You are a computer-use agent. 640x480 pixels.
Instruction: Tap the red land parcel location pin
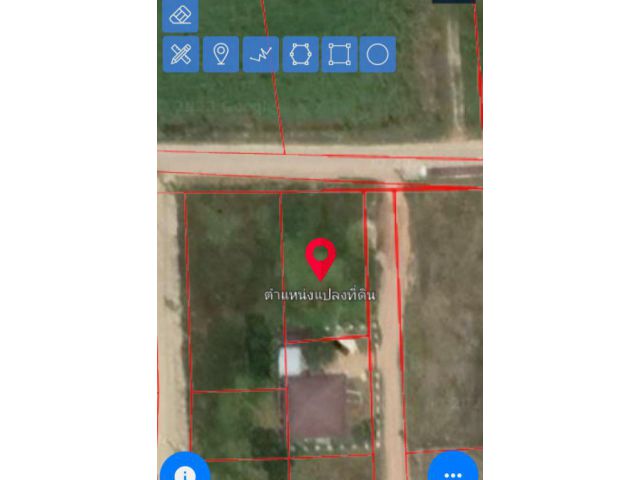pyautogui.click(x=320, y=258)
